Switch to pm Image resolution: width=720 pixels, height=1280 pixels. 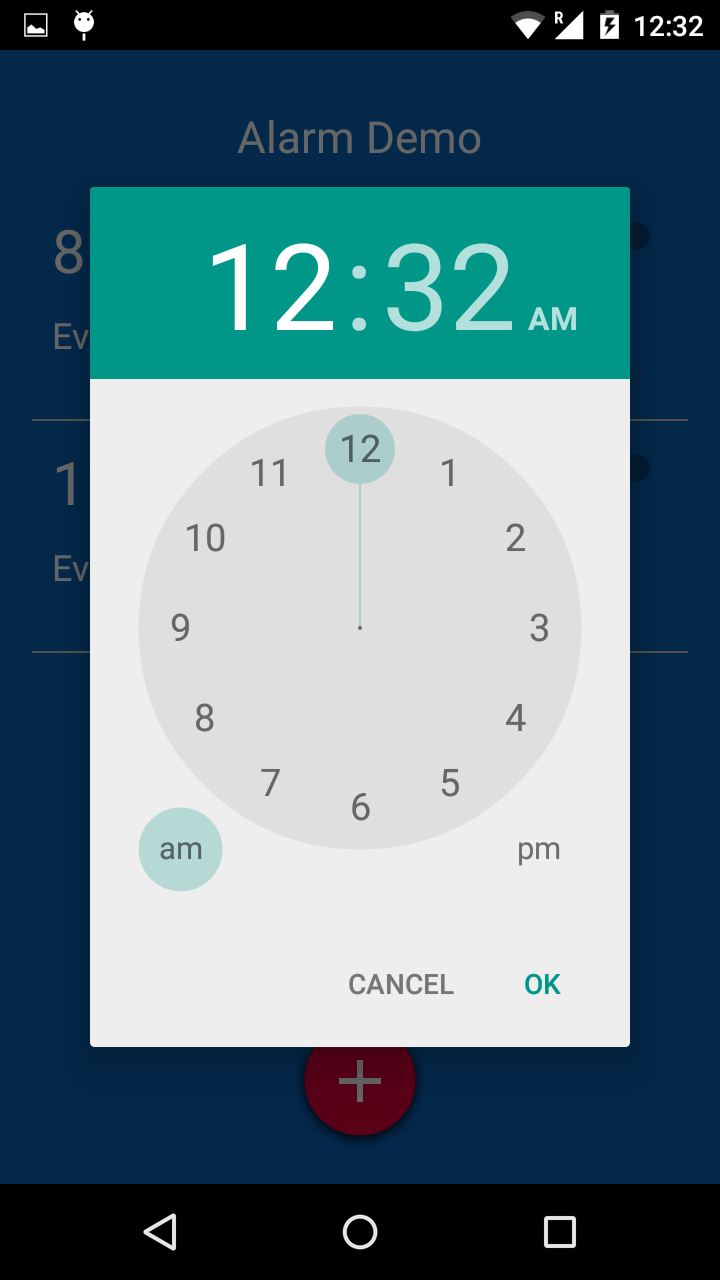pos(538,849)
